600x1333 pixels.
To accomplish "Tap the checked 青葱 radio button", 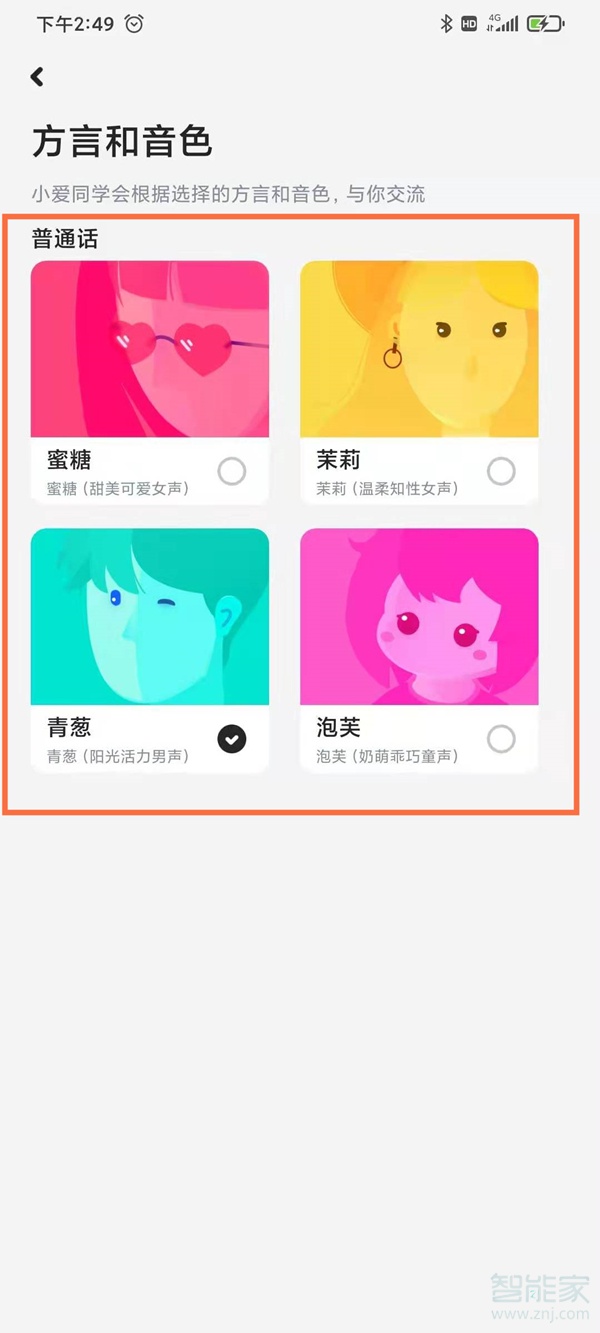I will 232,739.
